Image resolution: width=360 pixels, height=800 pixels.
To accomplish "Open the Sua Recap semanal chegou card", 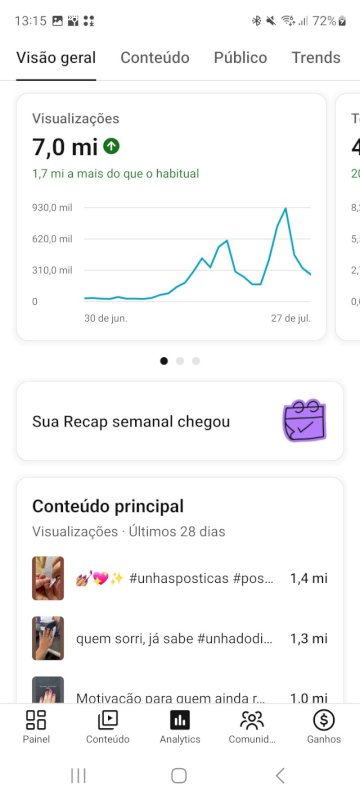I will (x=179, y=421).
